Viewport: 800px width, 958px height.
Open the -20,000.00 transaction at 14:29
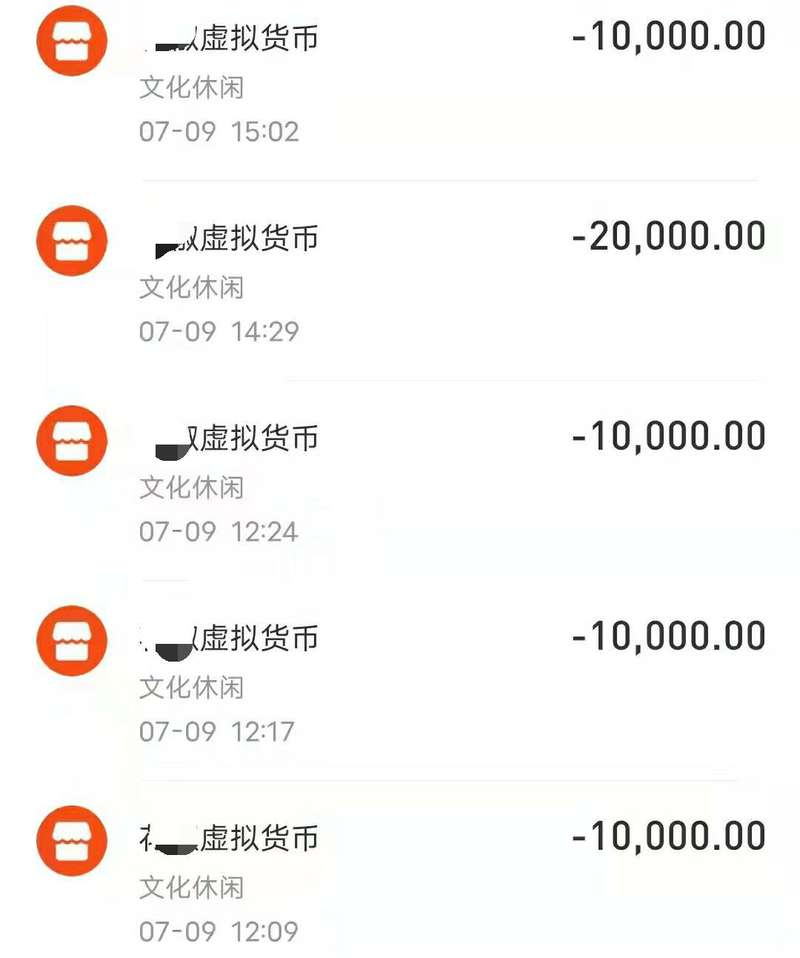tap(400, 281)
